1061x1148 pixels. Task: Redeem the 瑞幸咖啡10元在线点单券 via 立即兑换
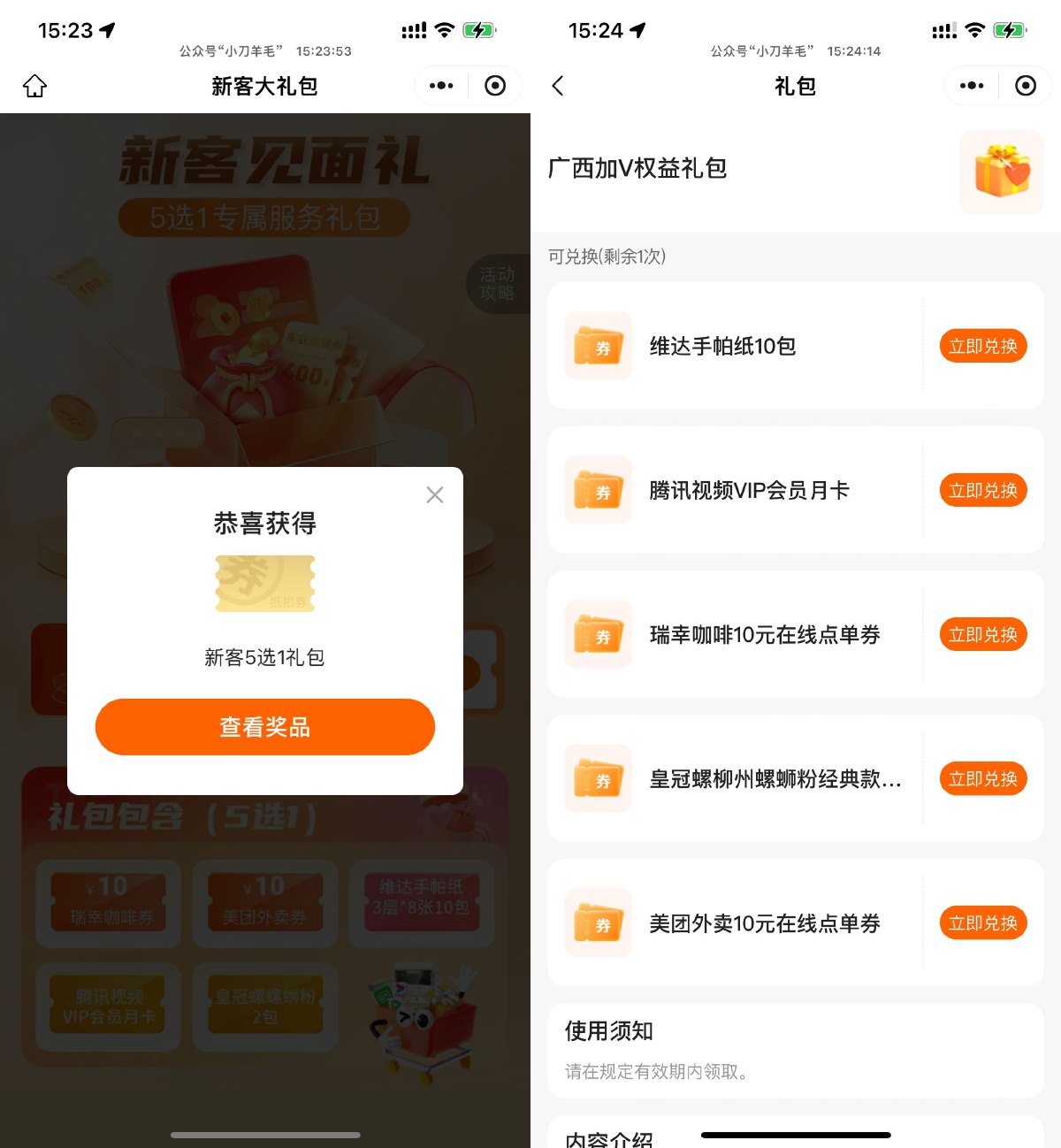pyautogui.click(x=982, y=634)
